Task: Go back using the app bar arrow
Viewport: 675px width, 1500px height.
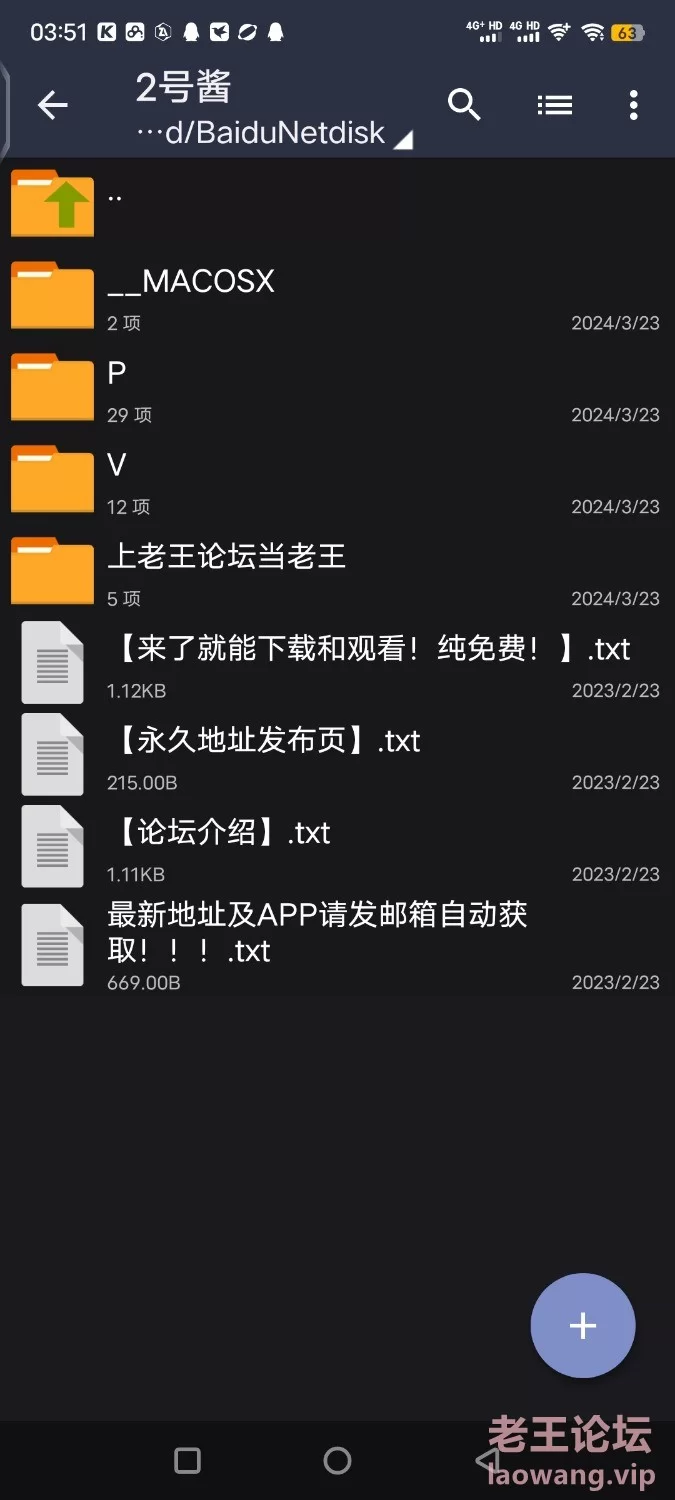Action: tap(52, 105)
